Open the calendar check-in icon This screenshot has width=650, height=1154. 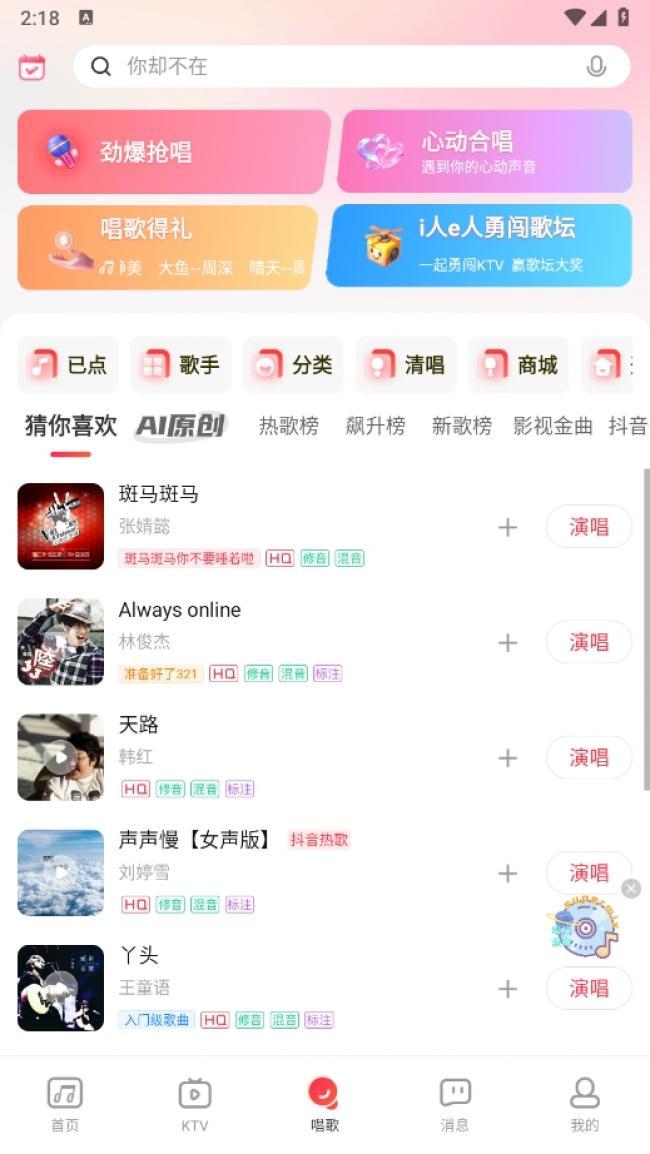tap(32, 67)
